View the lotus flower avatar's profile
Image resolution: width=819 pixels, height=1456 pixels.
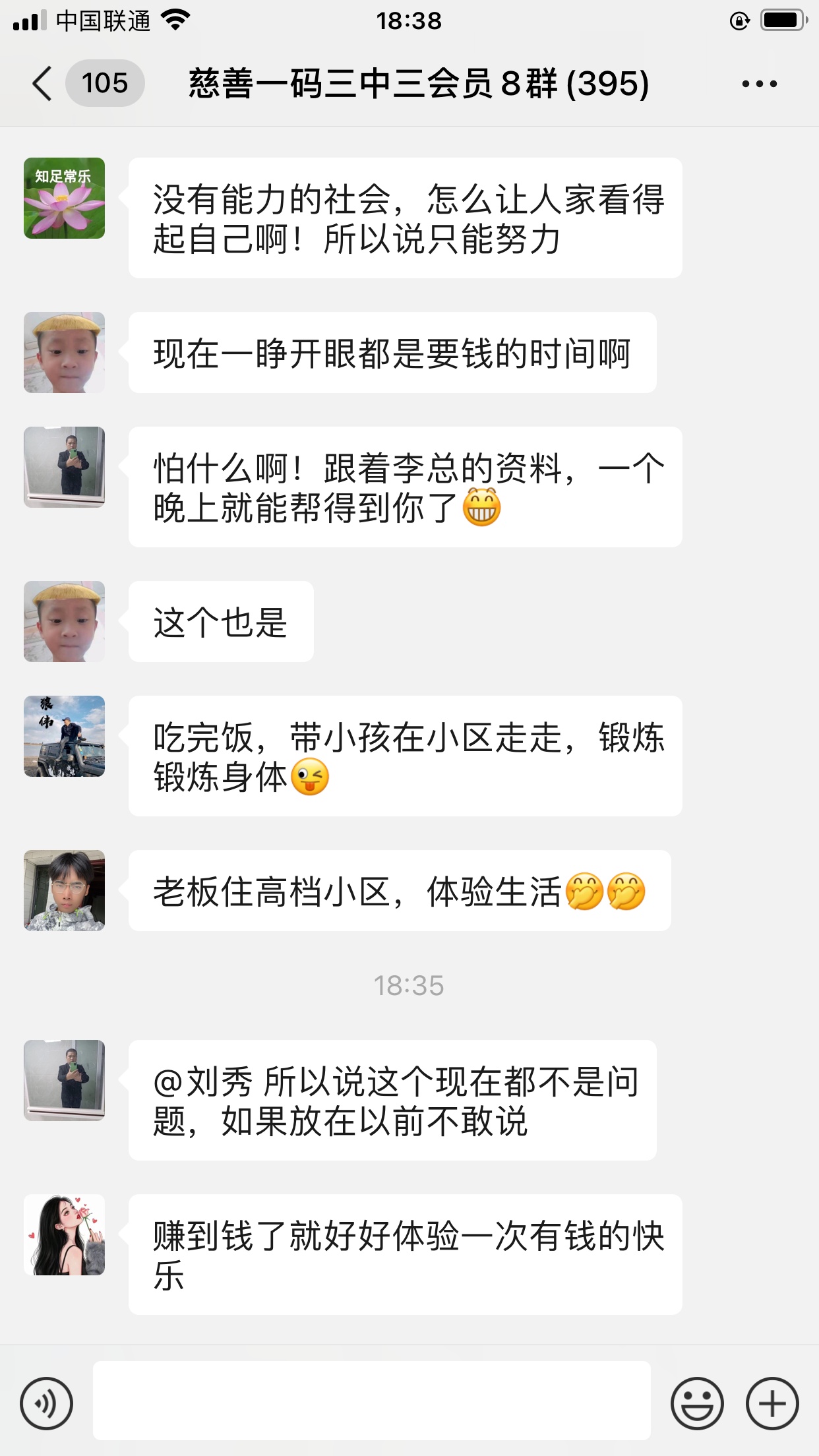64,198
